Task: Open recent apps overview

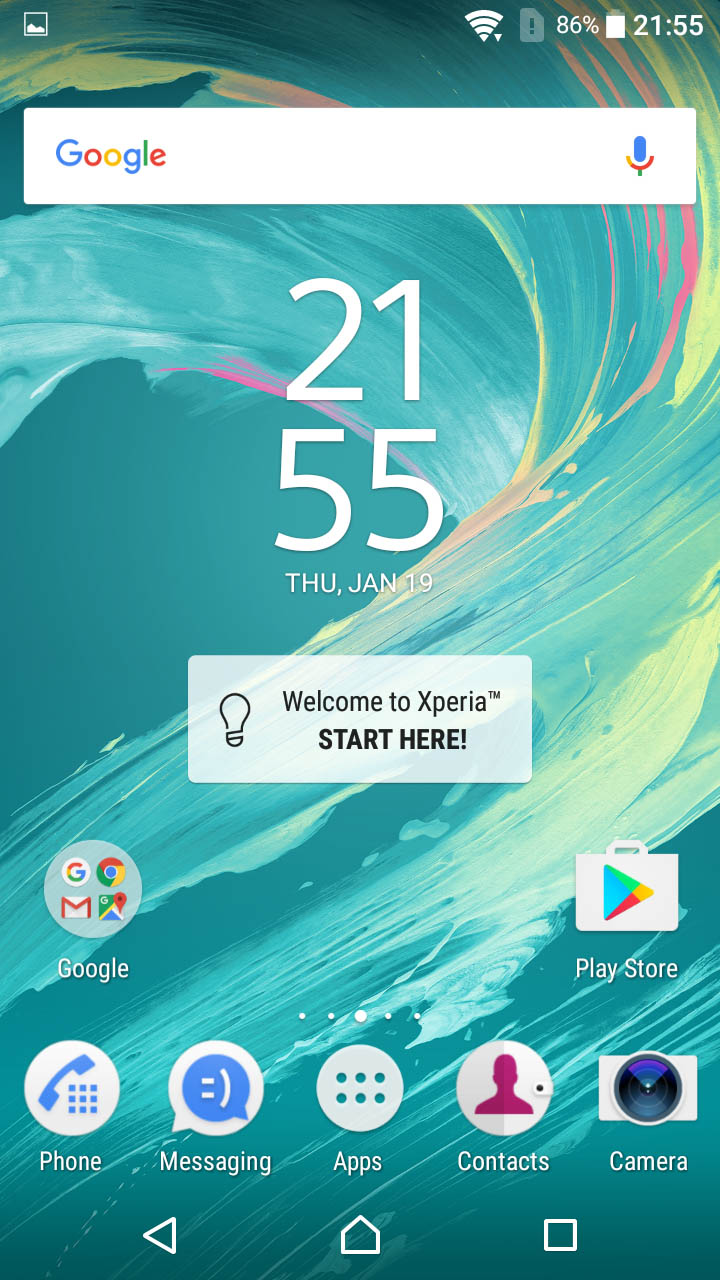Action: coord(560,1235)
